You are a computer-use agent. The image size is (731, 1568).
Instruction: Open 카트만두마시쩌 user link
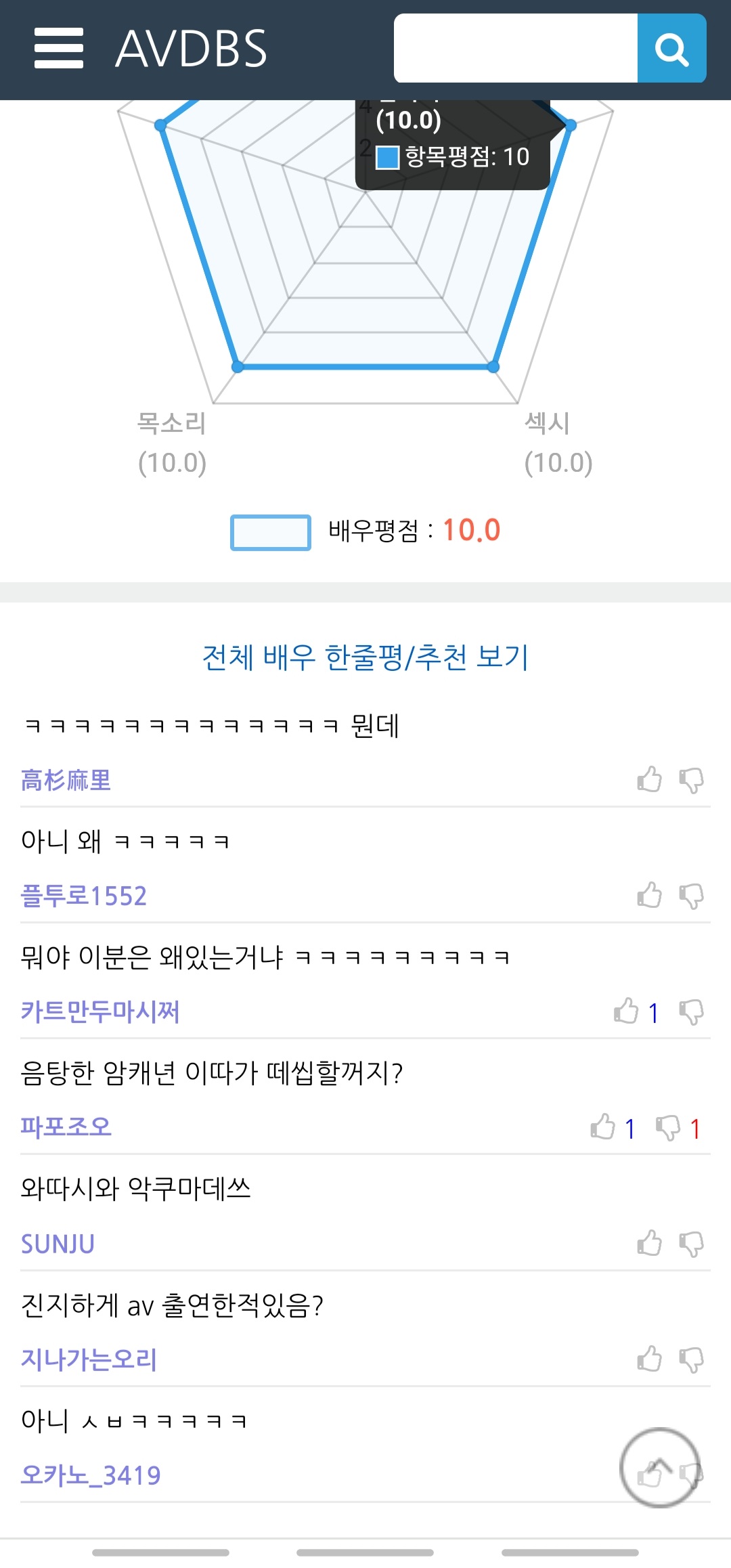pos(100,1011)
